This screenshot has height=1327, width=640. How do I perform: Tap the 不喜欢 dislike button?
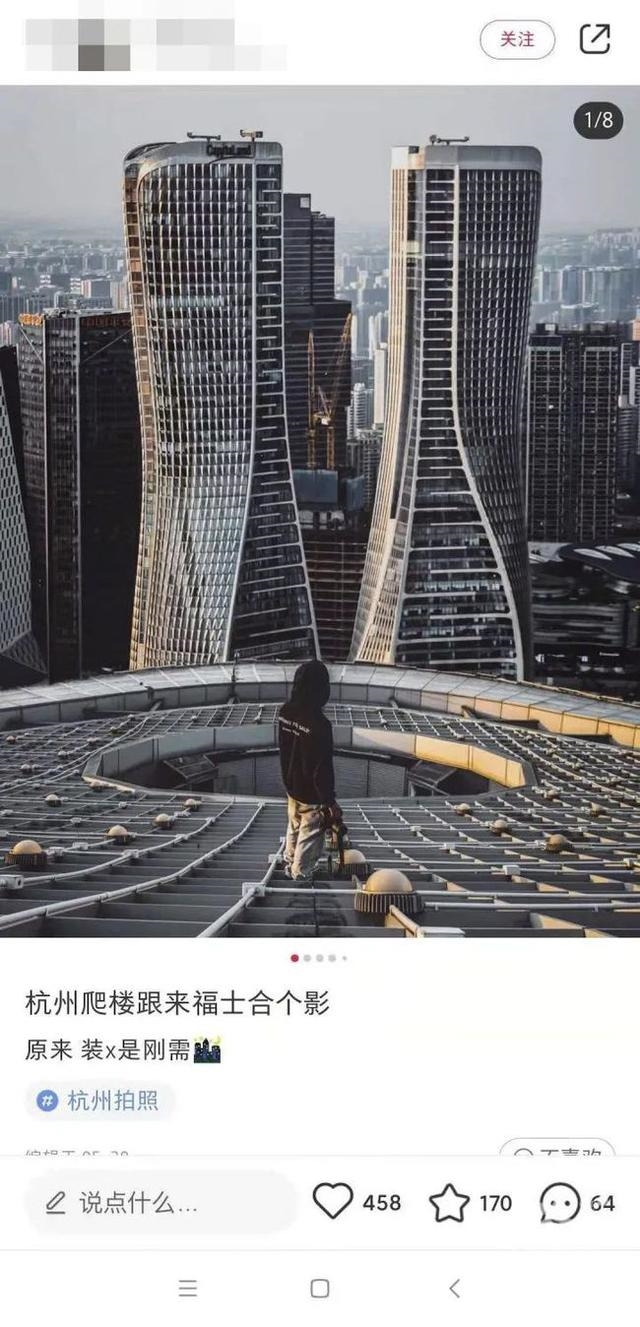pos(557,1151)
